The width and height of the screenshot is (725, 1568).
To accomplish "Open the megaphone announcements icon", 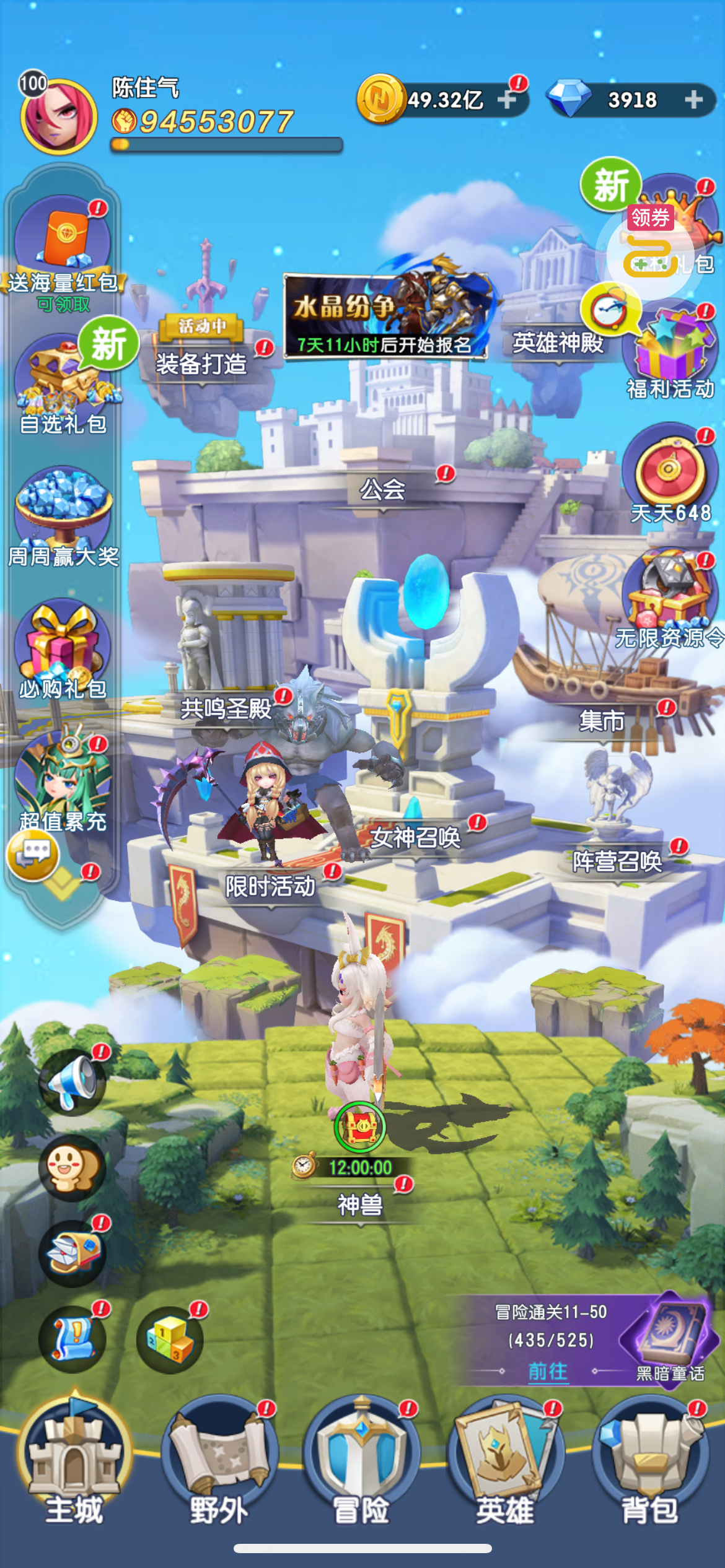I will tap(72, 1082).
